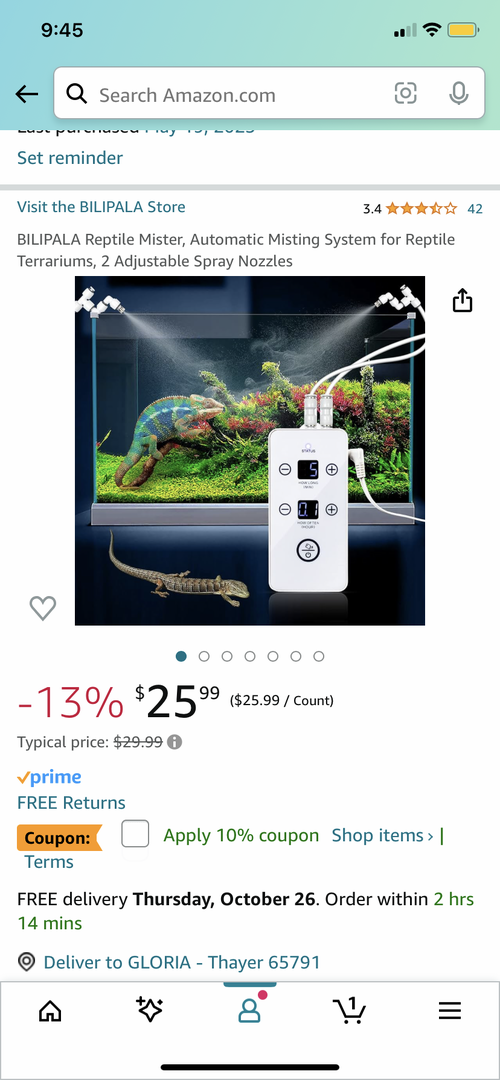Open the 42 customer ratings
The image size is (500, 1080).
click(475, 209)
